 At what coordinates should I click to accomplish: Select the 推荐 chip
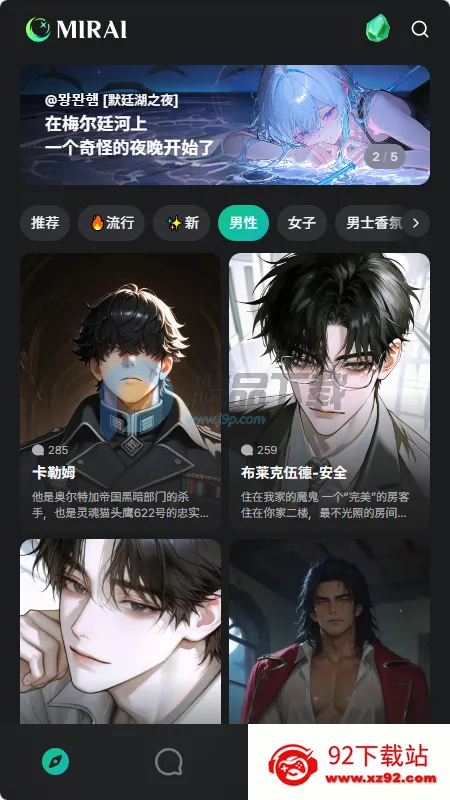point(45,223)
